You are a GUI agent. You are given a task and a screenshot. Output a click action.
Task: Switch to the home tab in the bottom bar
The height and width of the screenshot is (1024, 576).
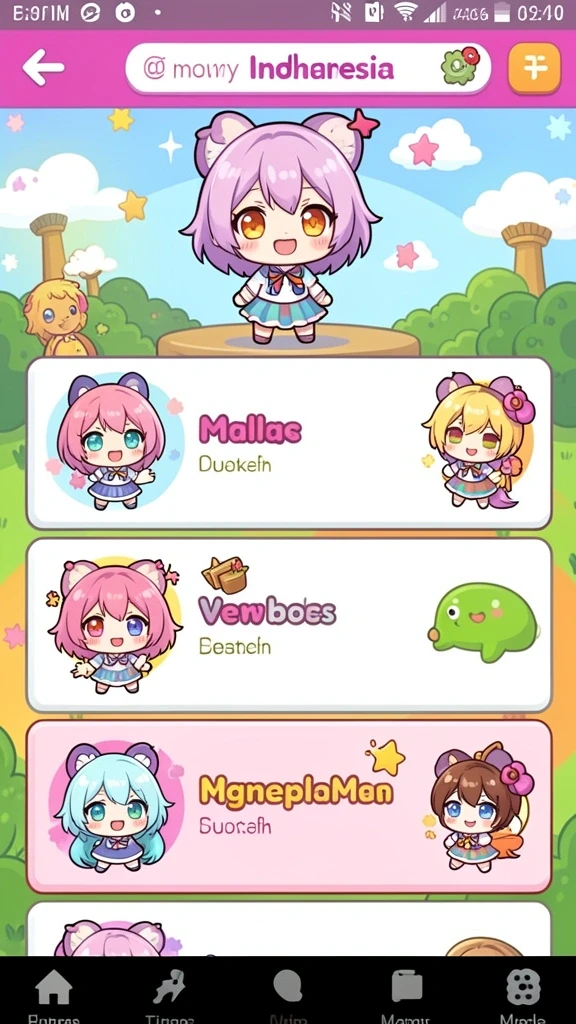[54, 992]
